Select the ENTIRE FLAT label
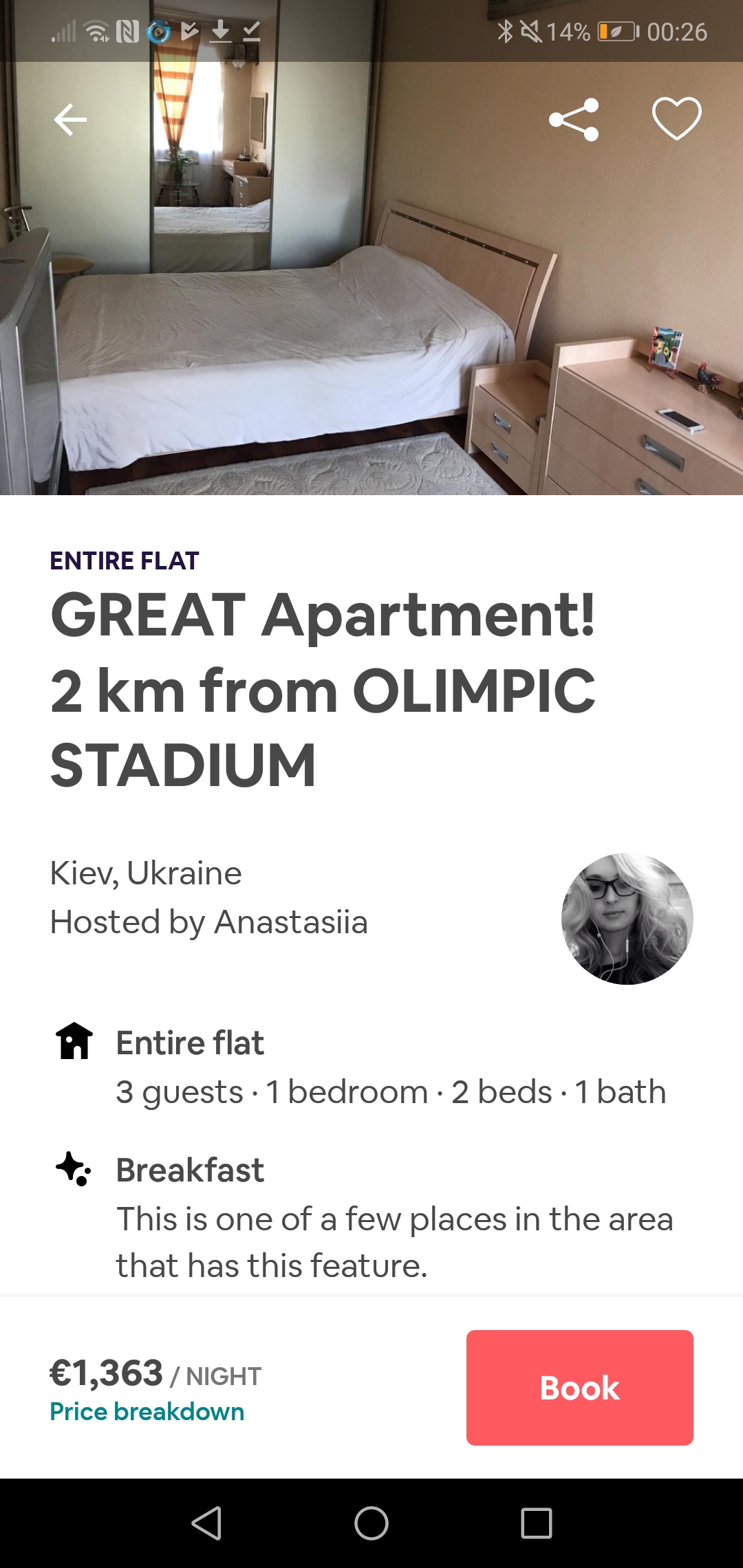Image resolution: width=743 pixels, height=1568 pixels. pyautogui.click(x=125, y=560)
